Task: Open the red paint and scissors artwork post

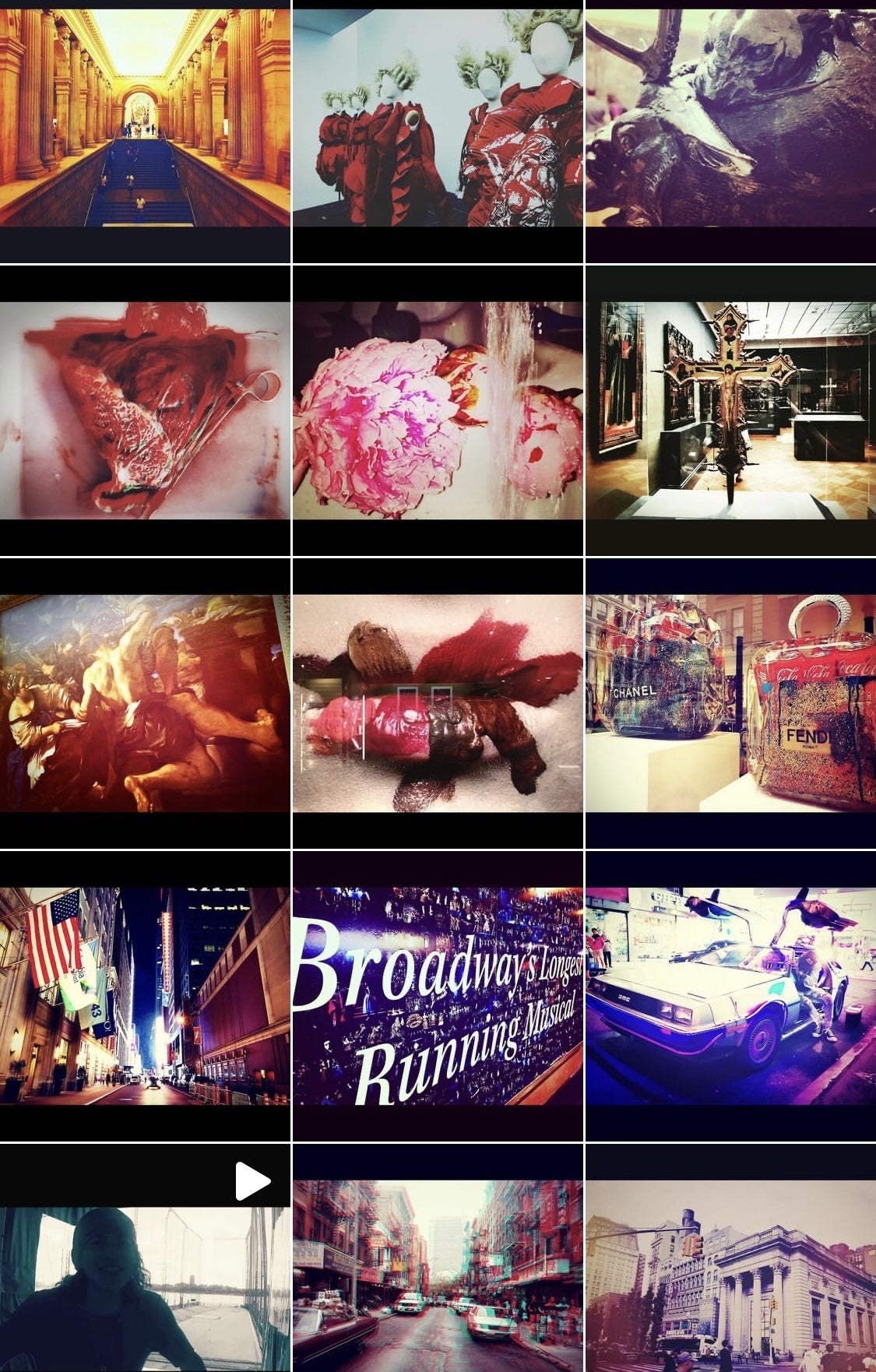Action: pyautogui.click(x=145, y=411)
